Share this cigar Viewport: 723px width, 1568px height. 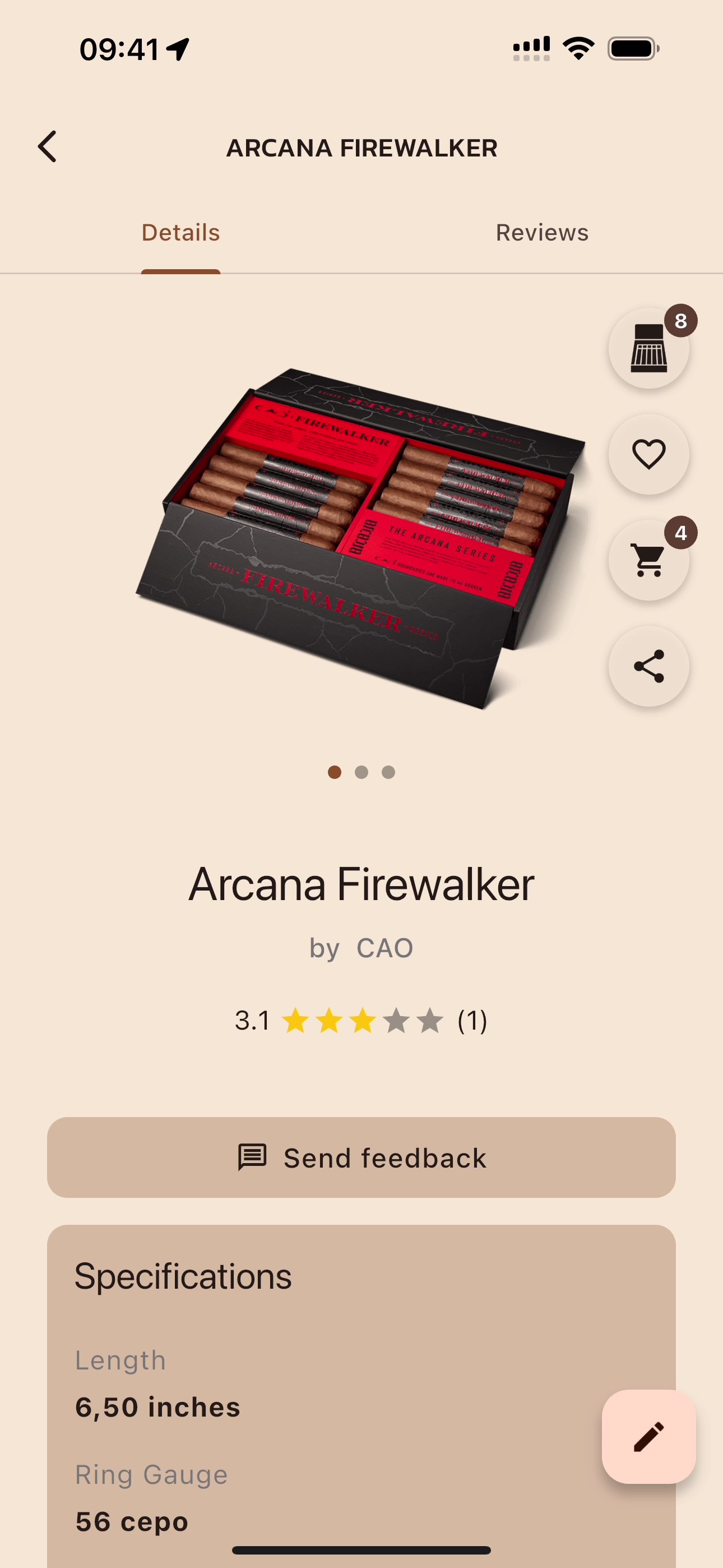649,667
